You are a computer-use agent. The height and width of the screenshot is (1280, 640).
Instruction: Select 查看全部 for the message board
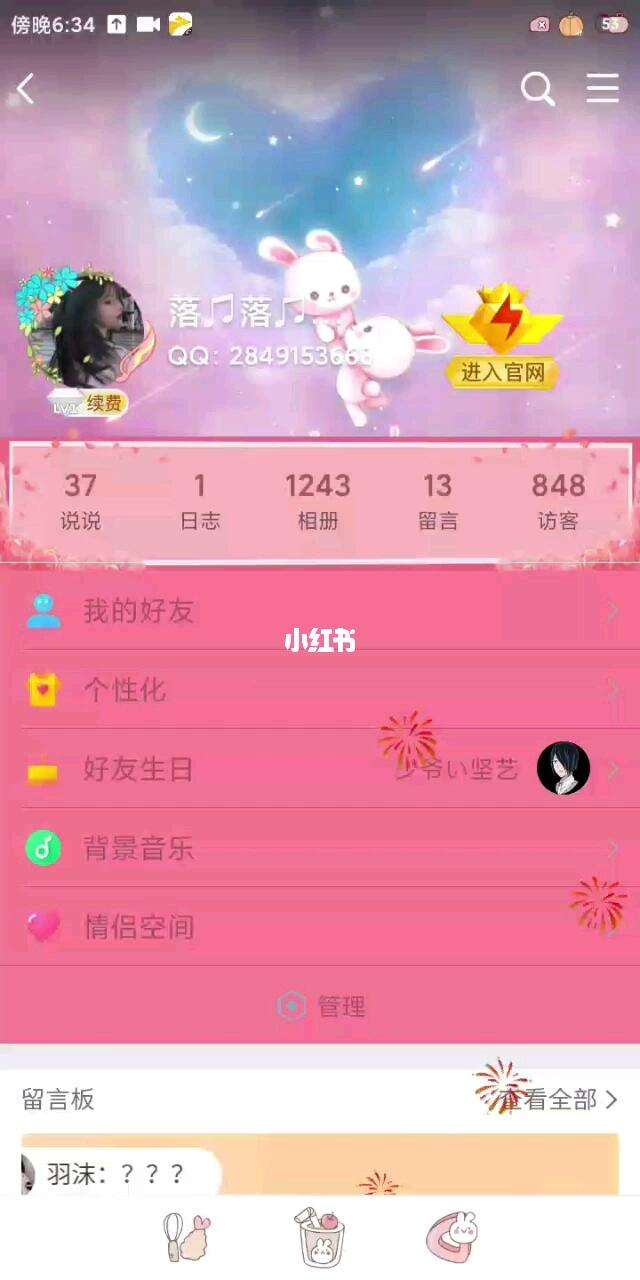[x=558, y=1100]
